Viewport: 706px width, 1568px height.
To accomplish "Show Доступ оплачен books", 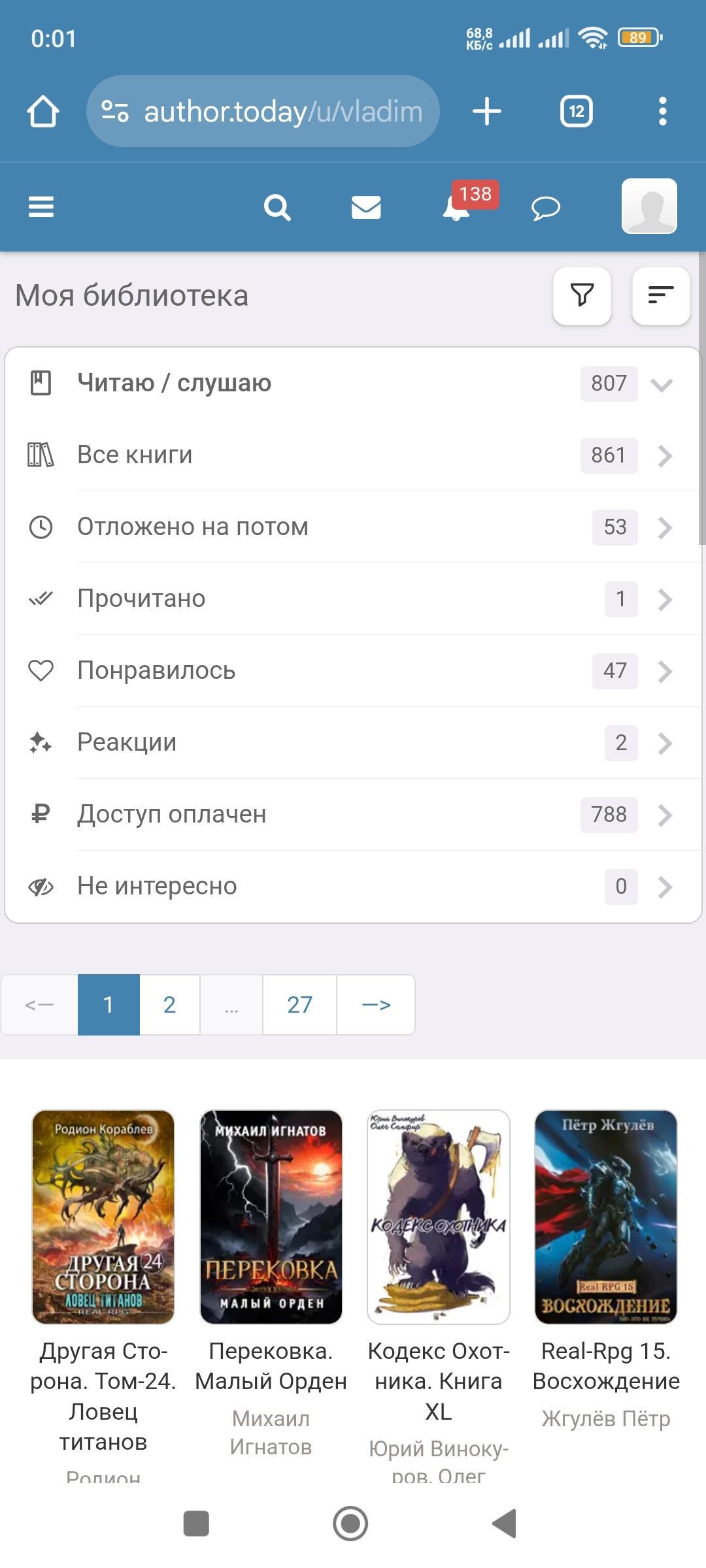I will [353, 815].
